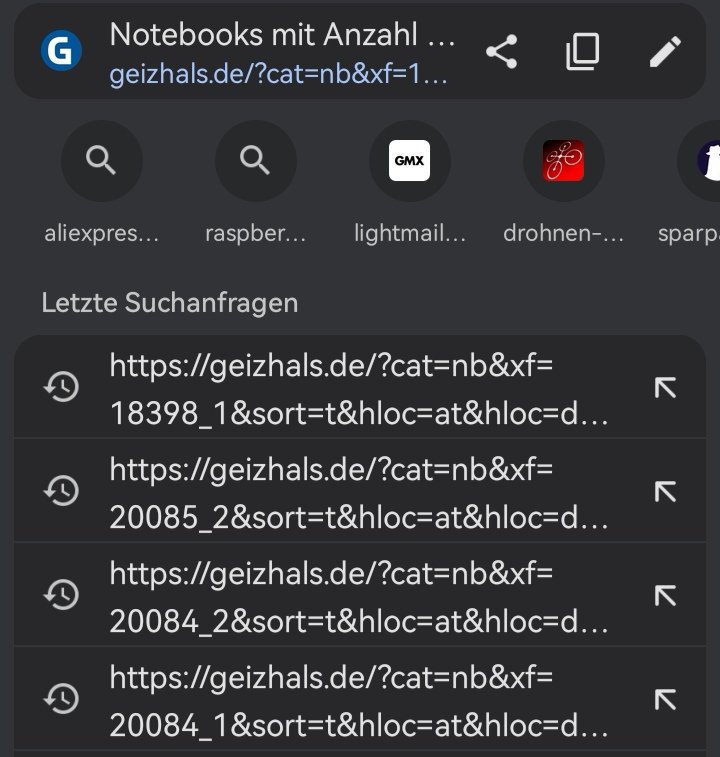Insert the 18398_1 URL into the address bar
This screenshot has width=720, height=757.
point(665,388)
